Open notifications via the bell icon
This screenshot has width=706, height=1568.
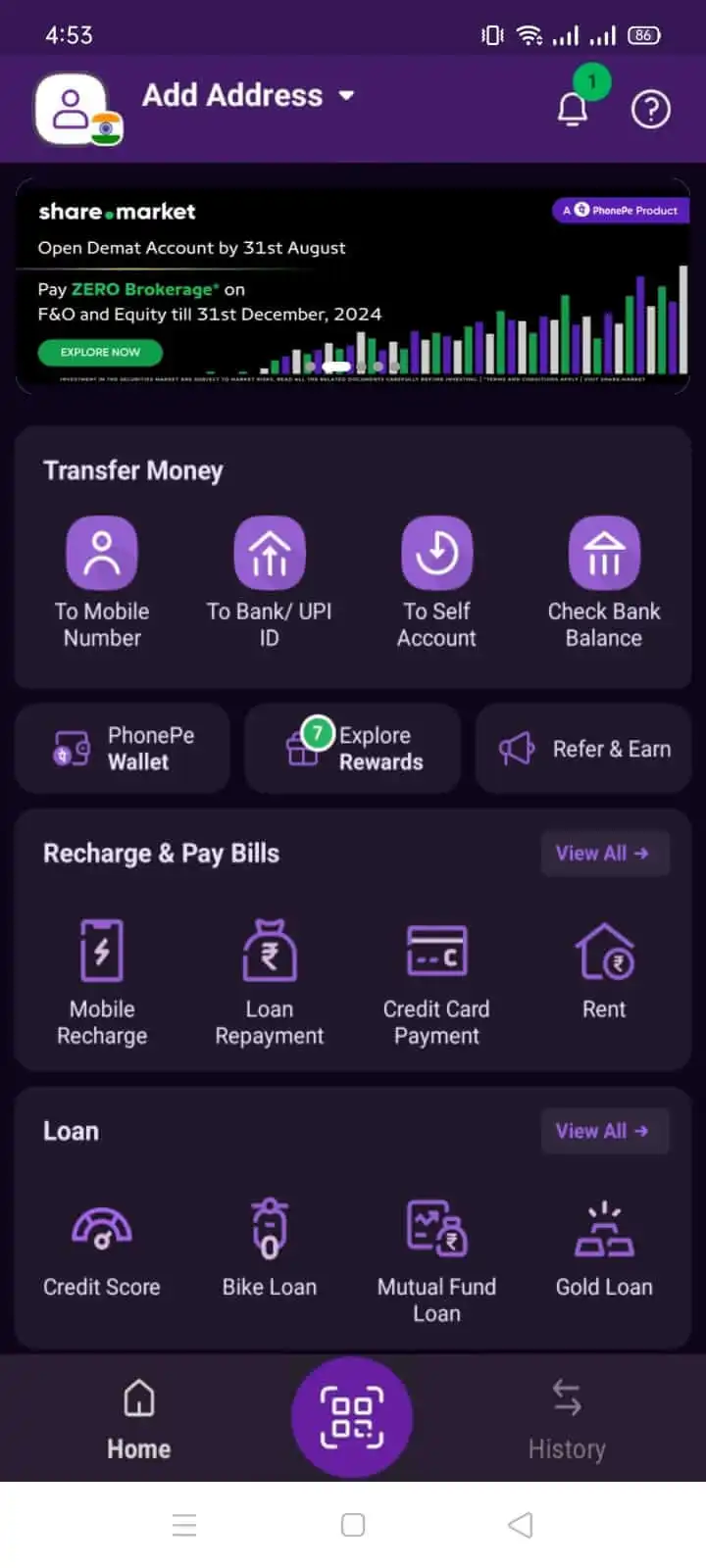point(574,110)
